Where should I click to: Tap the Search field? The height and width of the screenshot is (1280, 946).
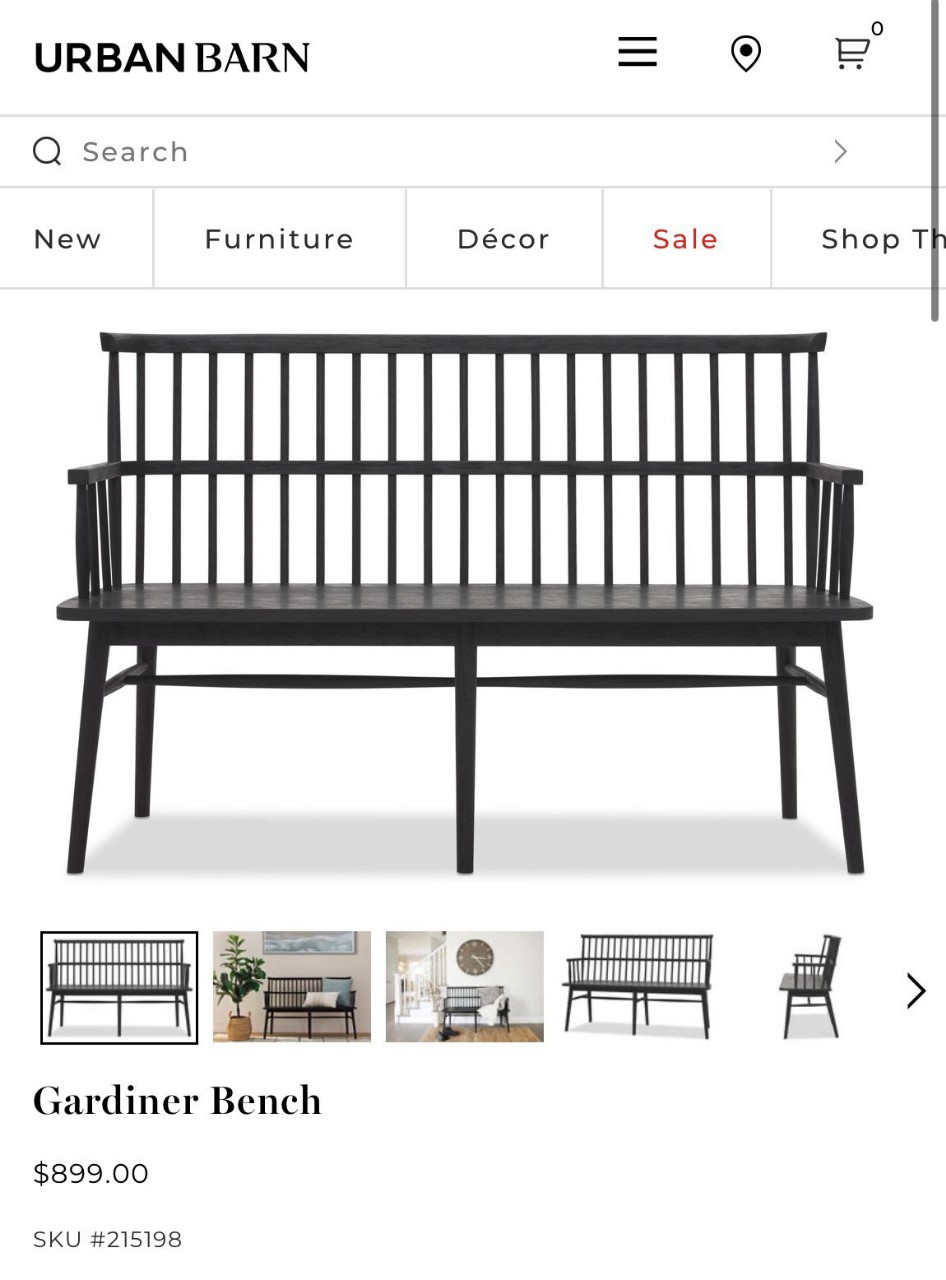tap(430, 152)
